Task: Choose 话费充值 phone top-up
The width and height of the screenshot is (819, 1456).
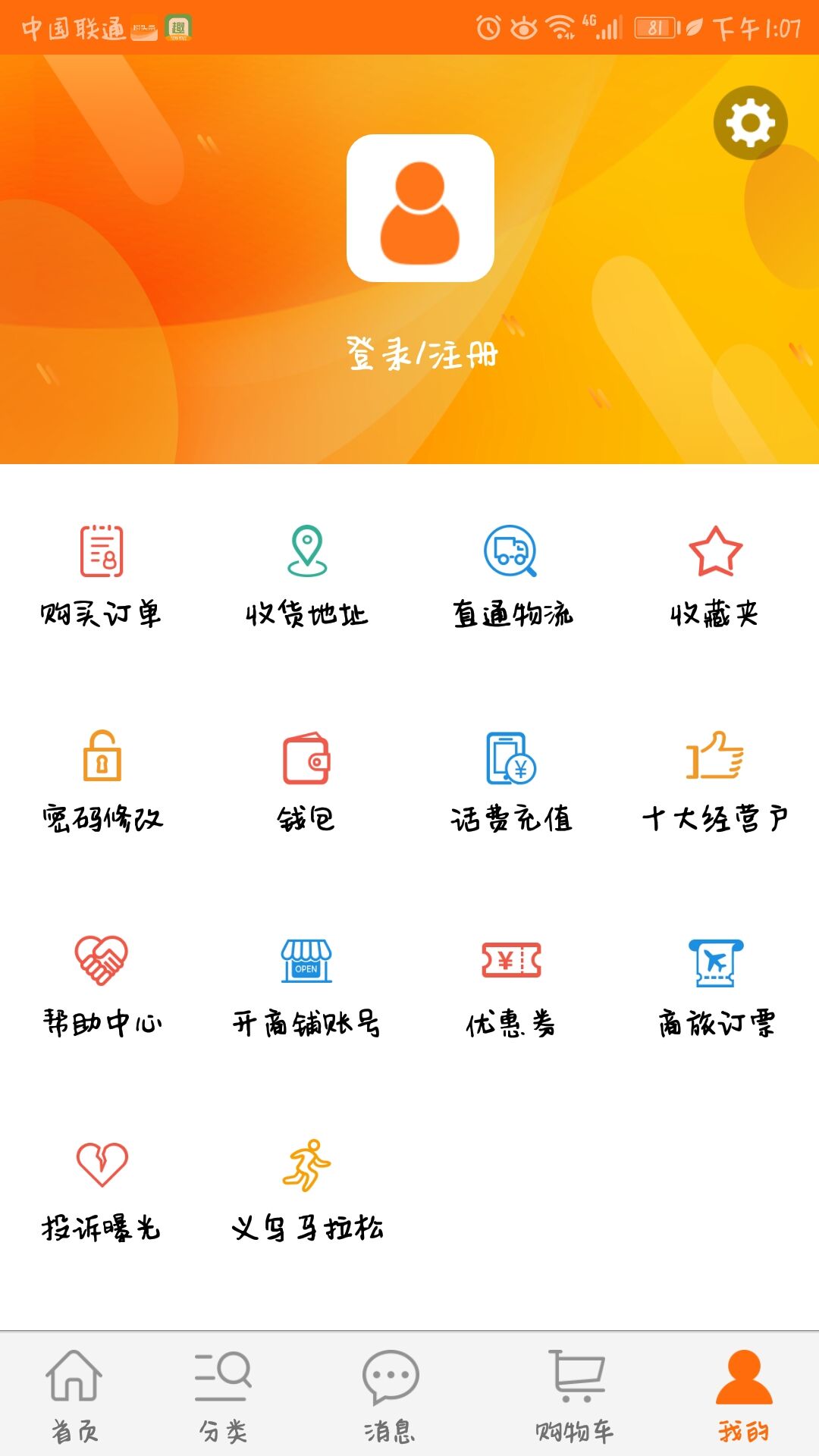Action: [x=511, y=781]
